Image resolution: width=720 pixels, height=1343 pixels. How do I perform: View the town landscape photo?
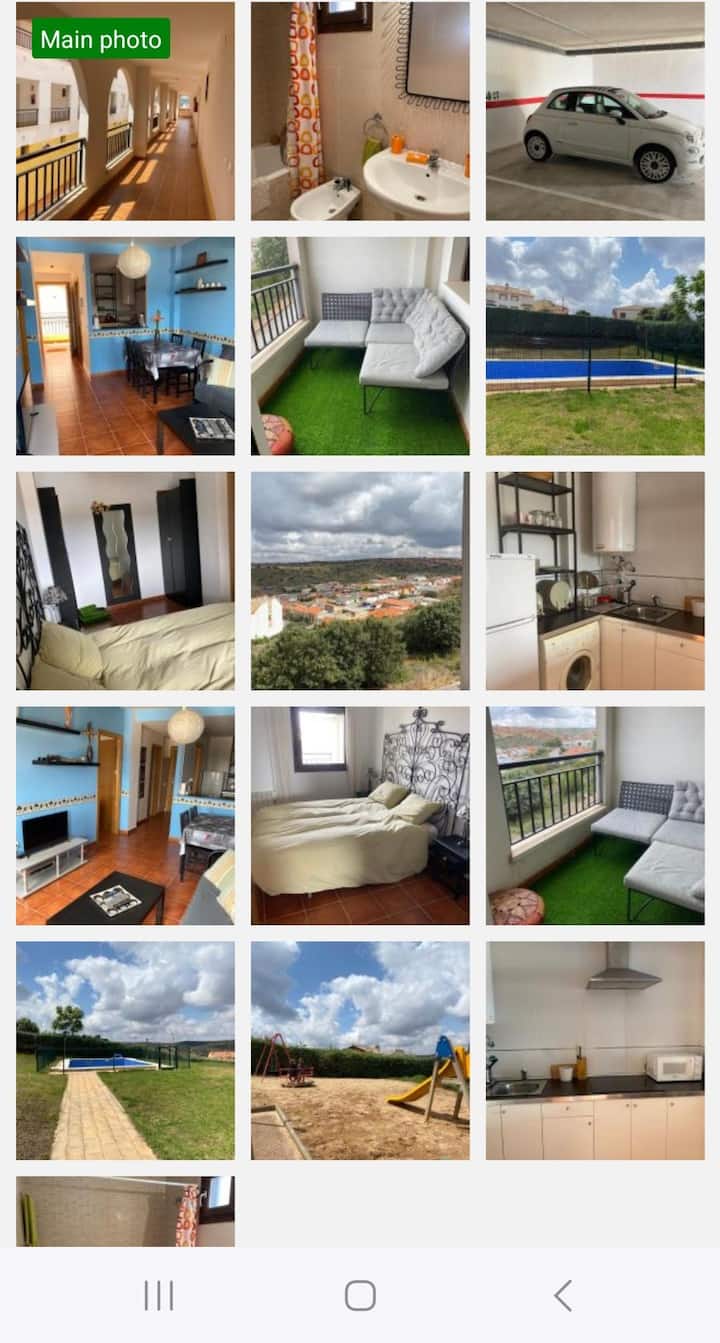click(360, 581)
